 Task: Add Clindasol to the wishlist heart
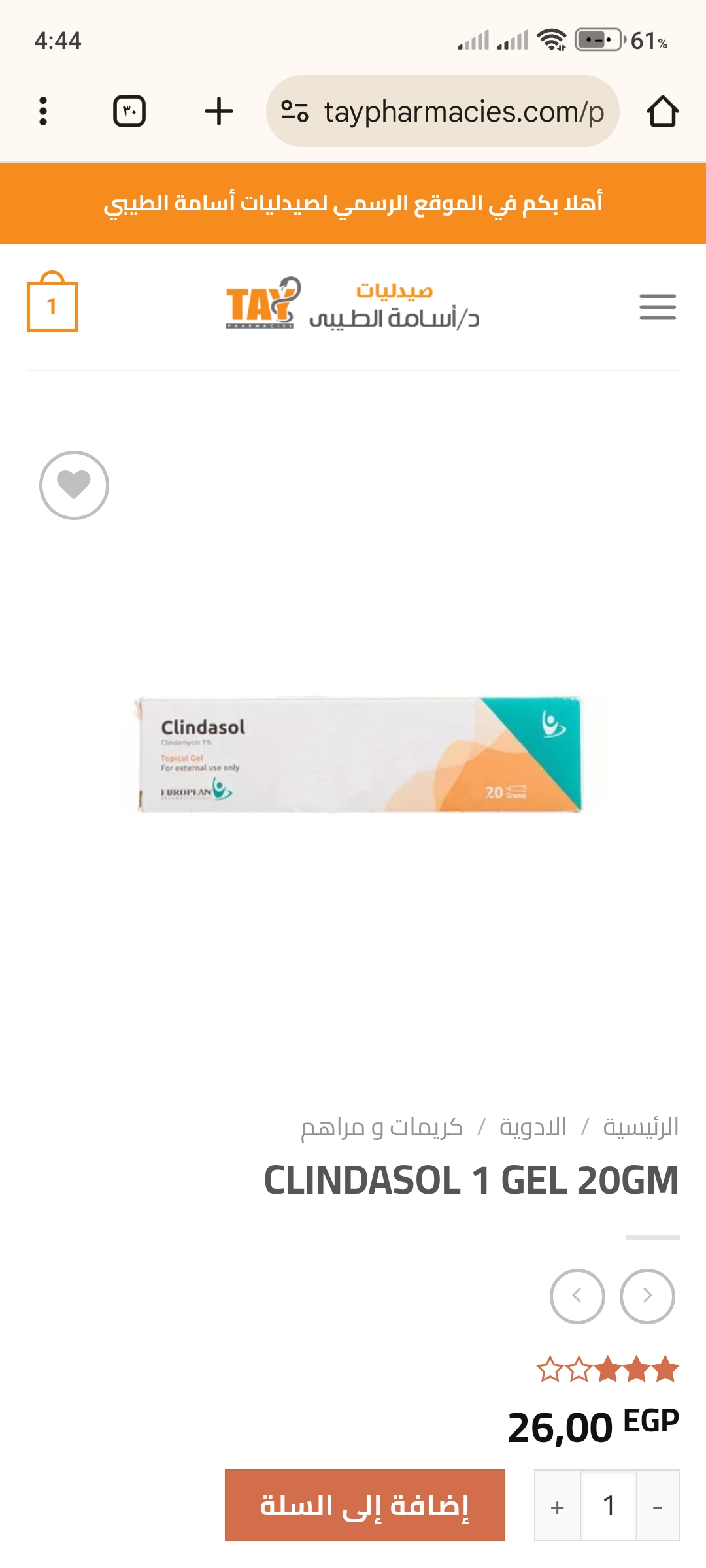point(74,485)
